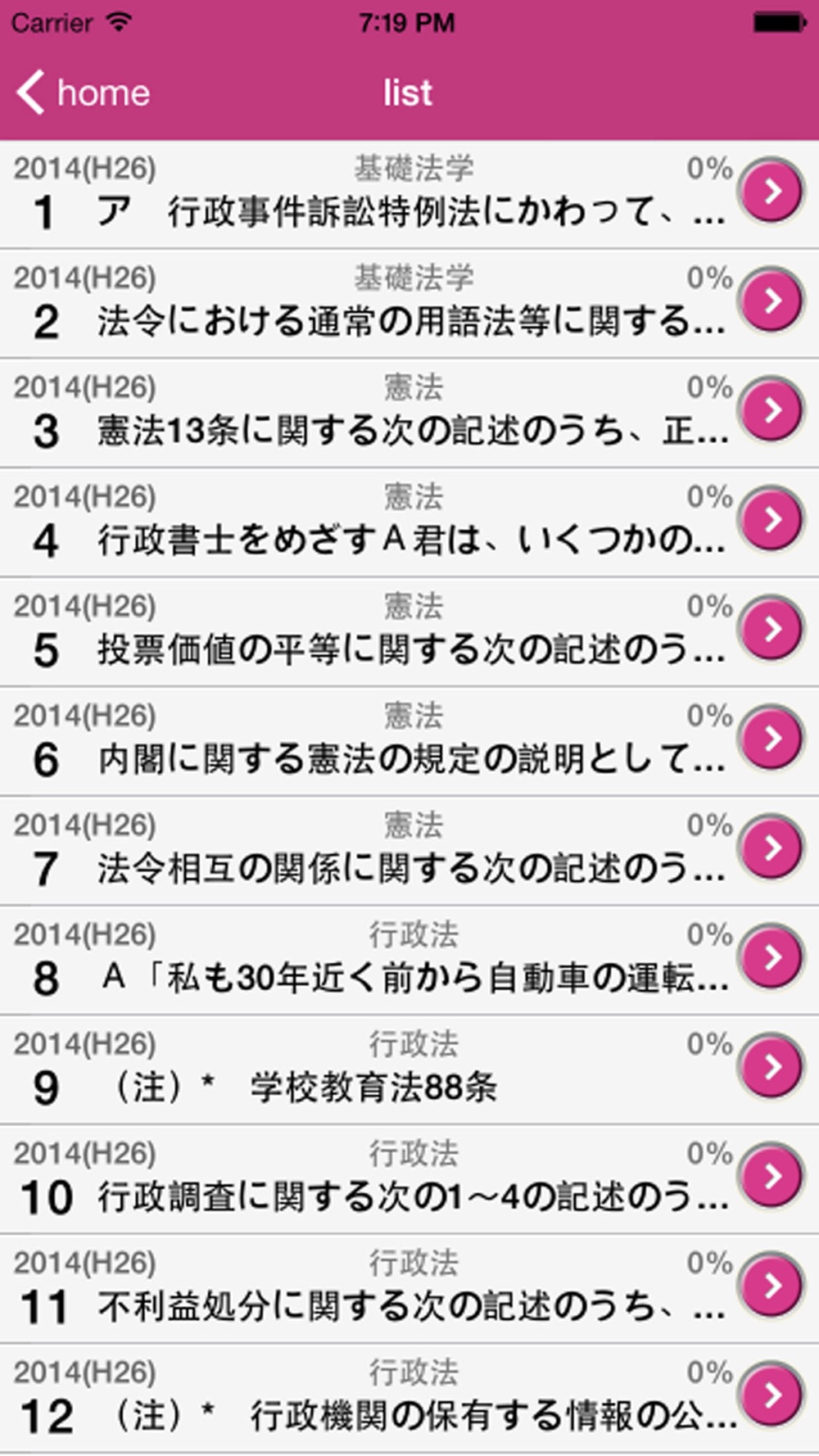819x1456 pixels.
Task: View question 11 about 不利益処分
Action: click(x=409, y=1288)
